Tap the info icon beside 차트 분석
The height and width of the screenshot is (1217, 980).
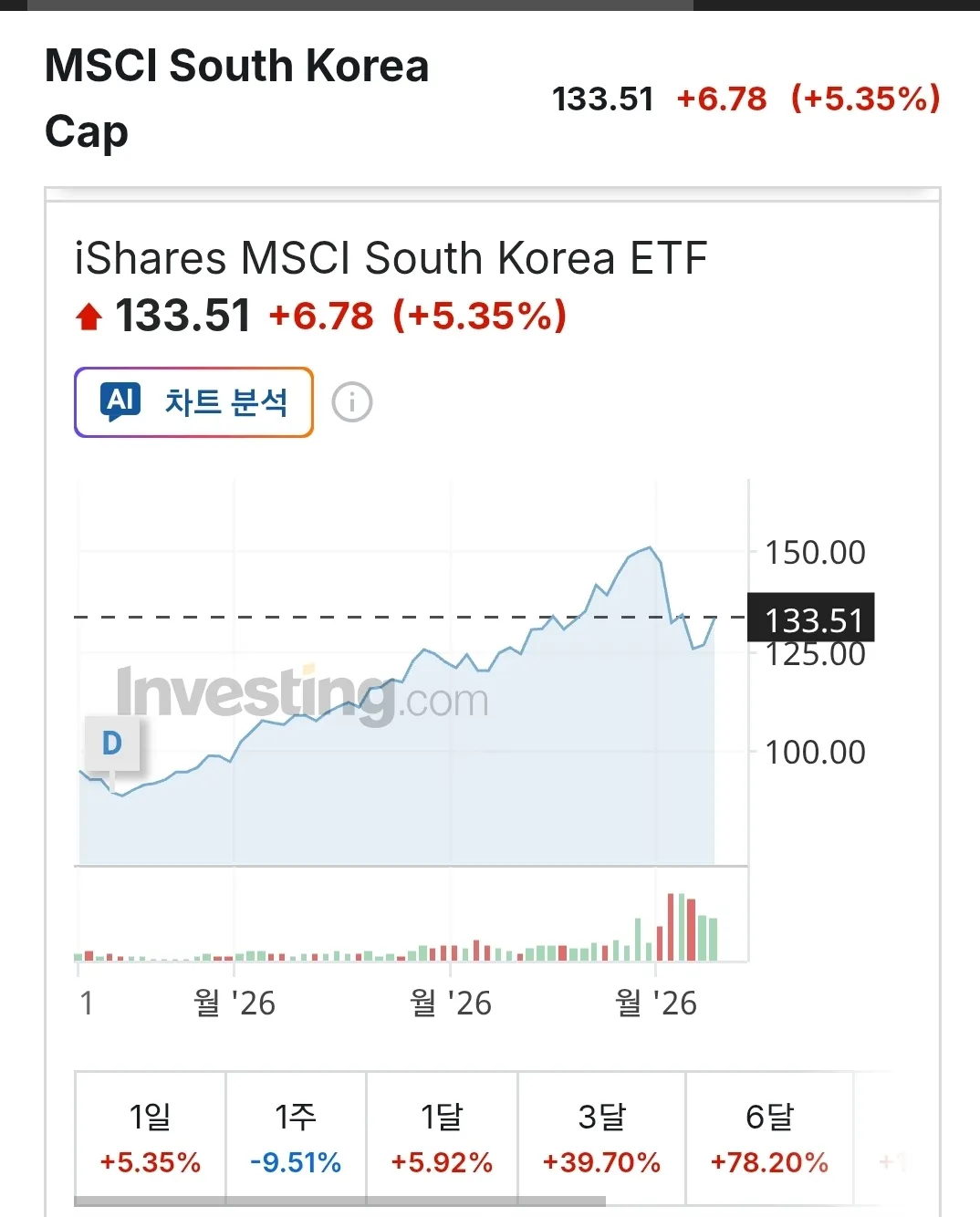(x=352, y=402)
